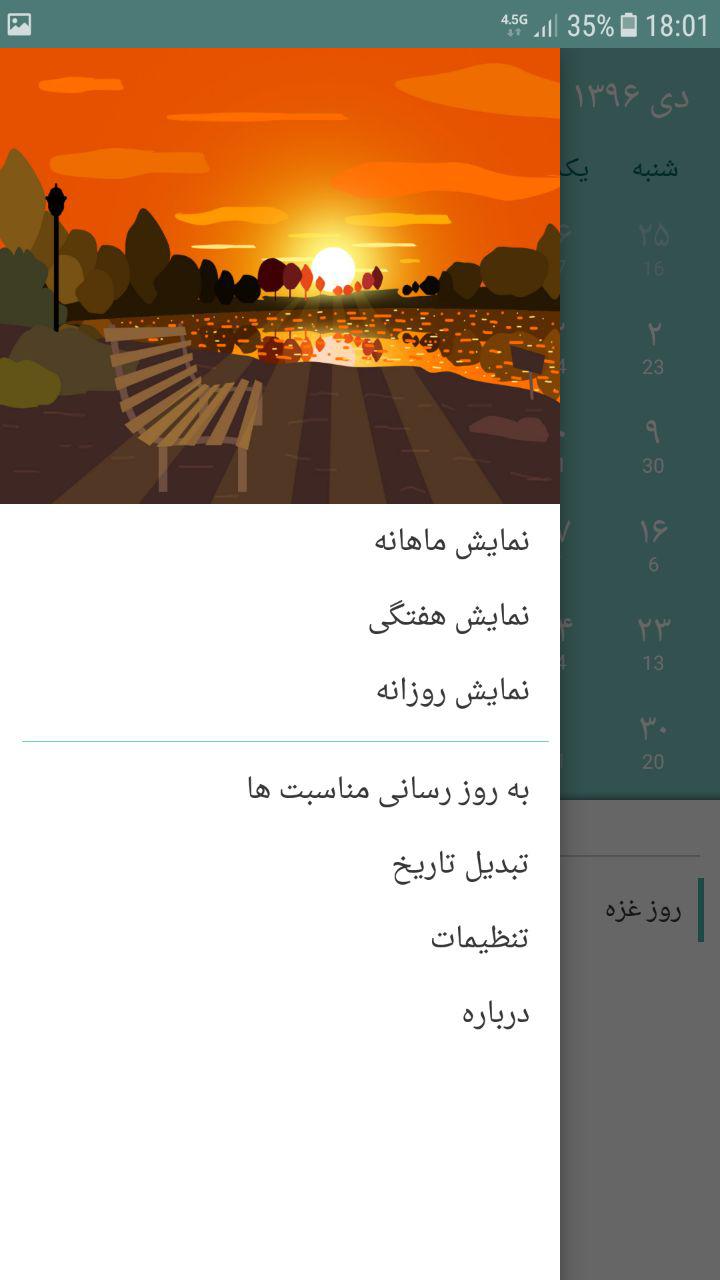Open the About page (درباره)

point(280,1013)
